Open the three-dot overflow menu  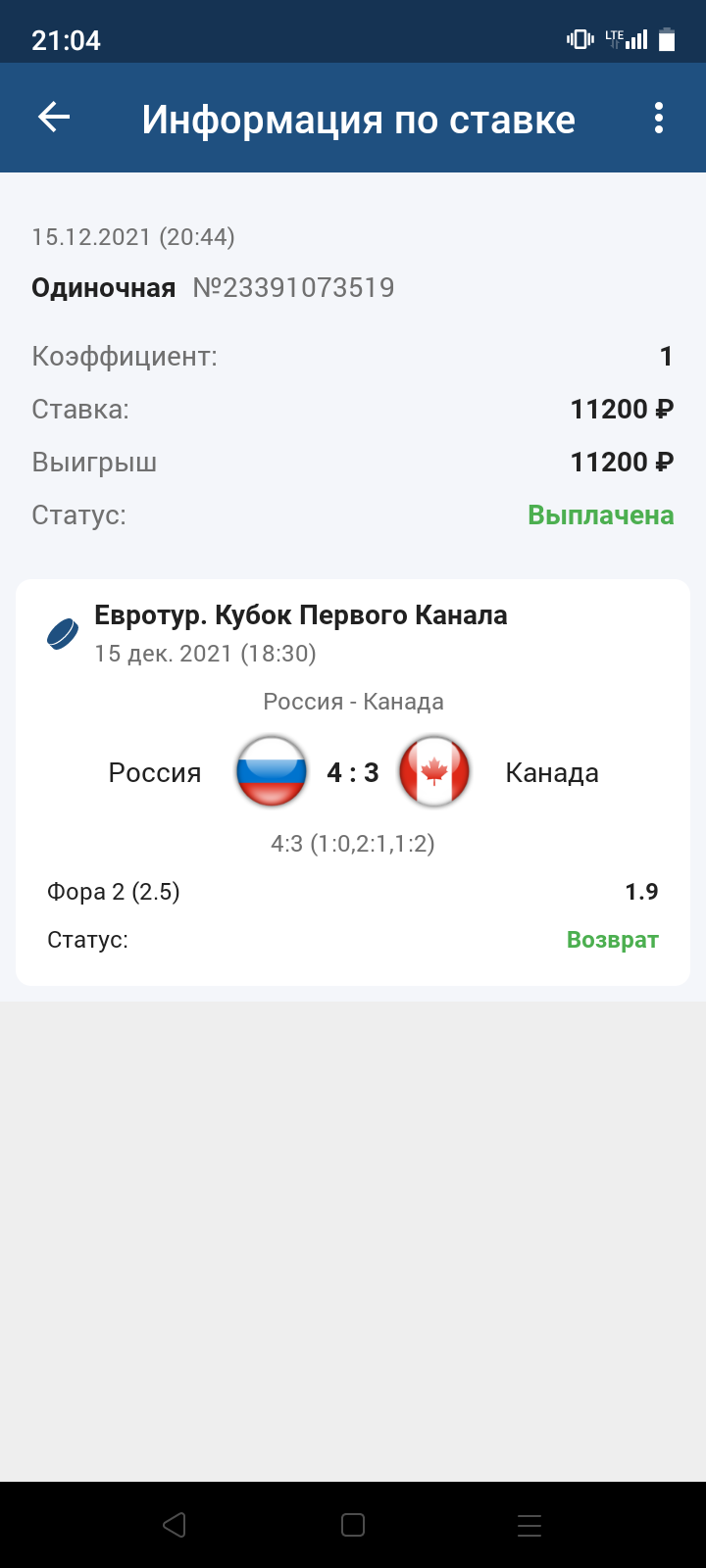pos(659,118)
